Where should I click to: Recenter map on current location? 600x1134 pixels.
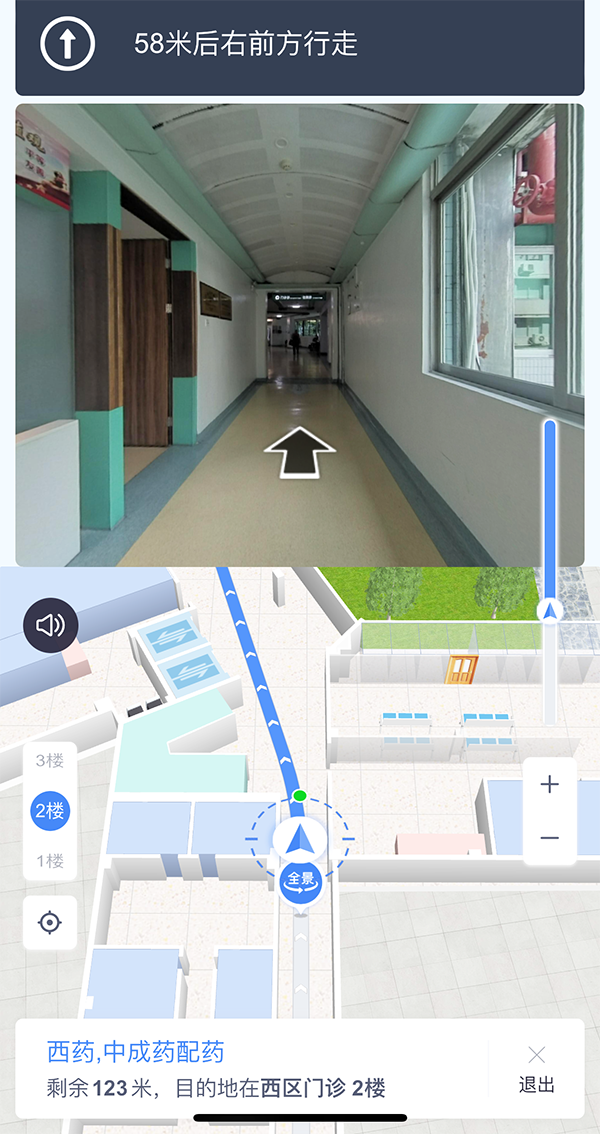pyautogui.click(x=50, y=922)
